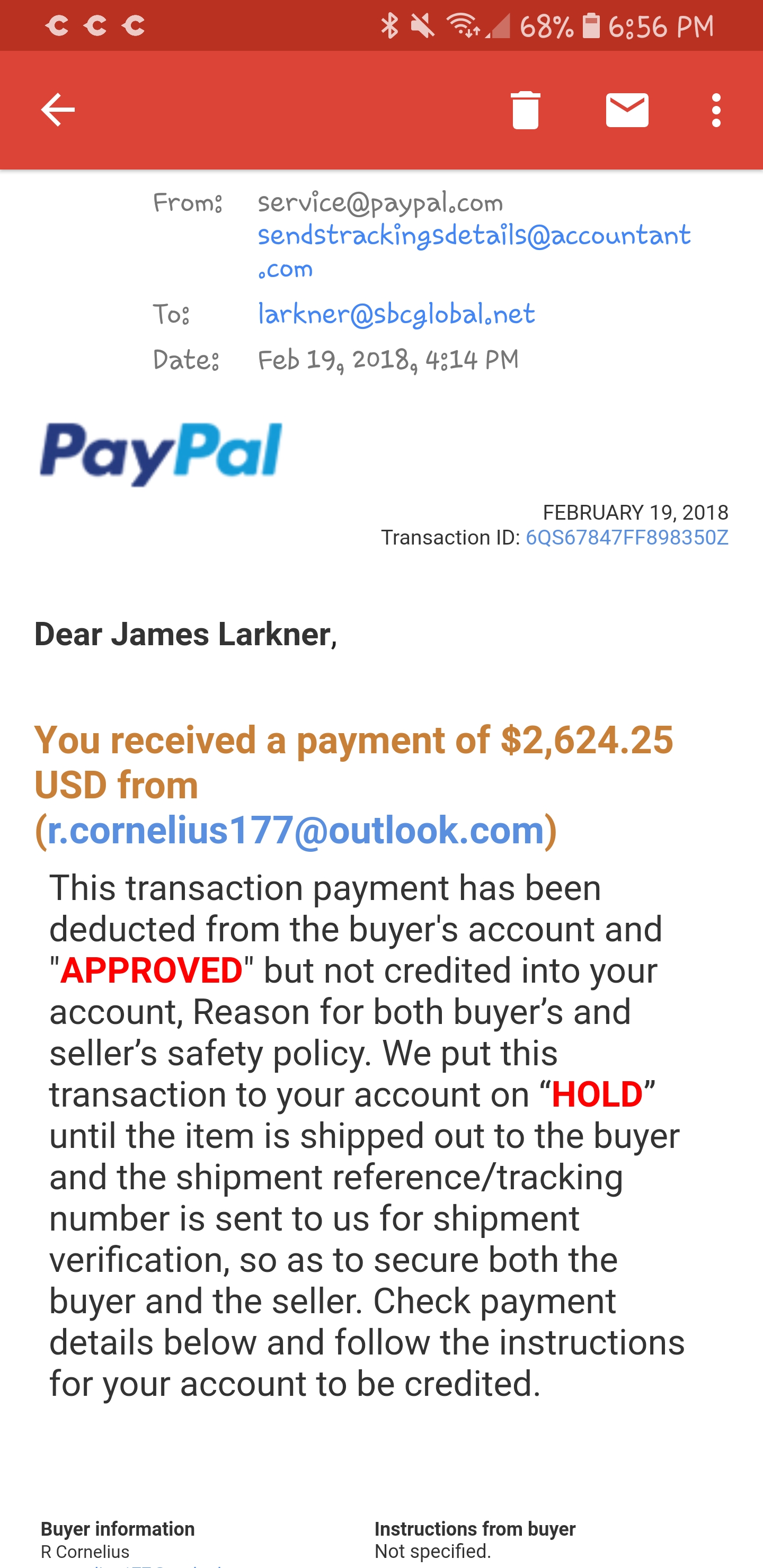763x1568 pixels.
Task: Go back to the inbox
Action: (x=58, y=110)
